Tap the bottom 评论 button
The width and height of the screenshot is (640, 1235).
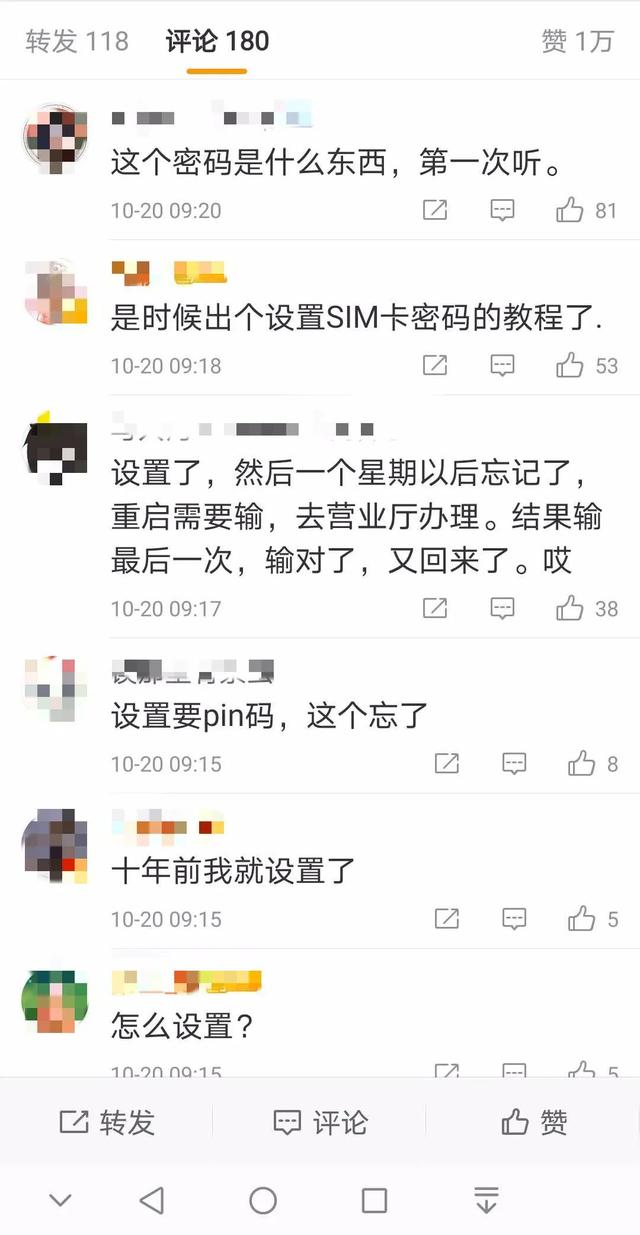320,1122
